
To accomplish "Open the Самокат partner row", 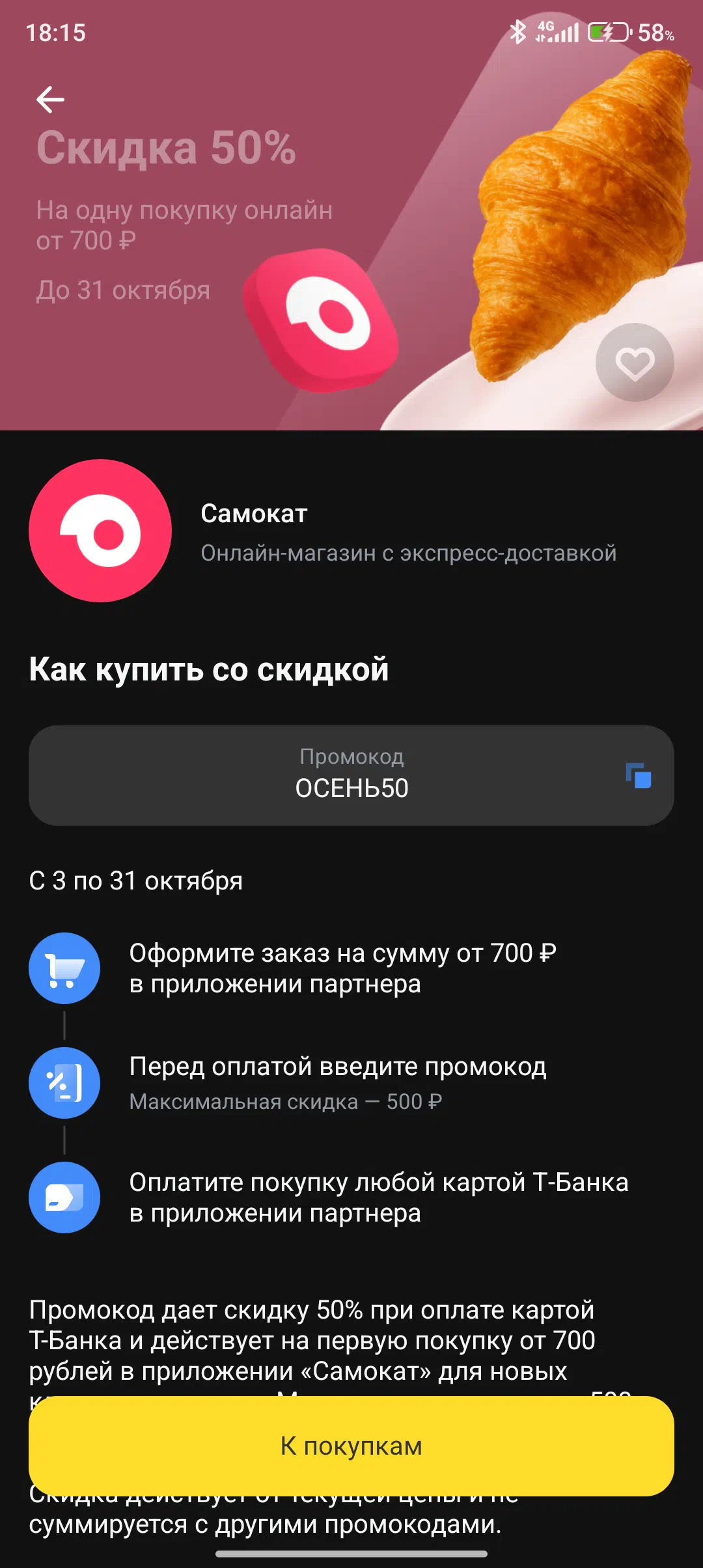I will click(x=351, y=531).
